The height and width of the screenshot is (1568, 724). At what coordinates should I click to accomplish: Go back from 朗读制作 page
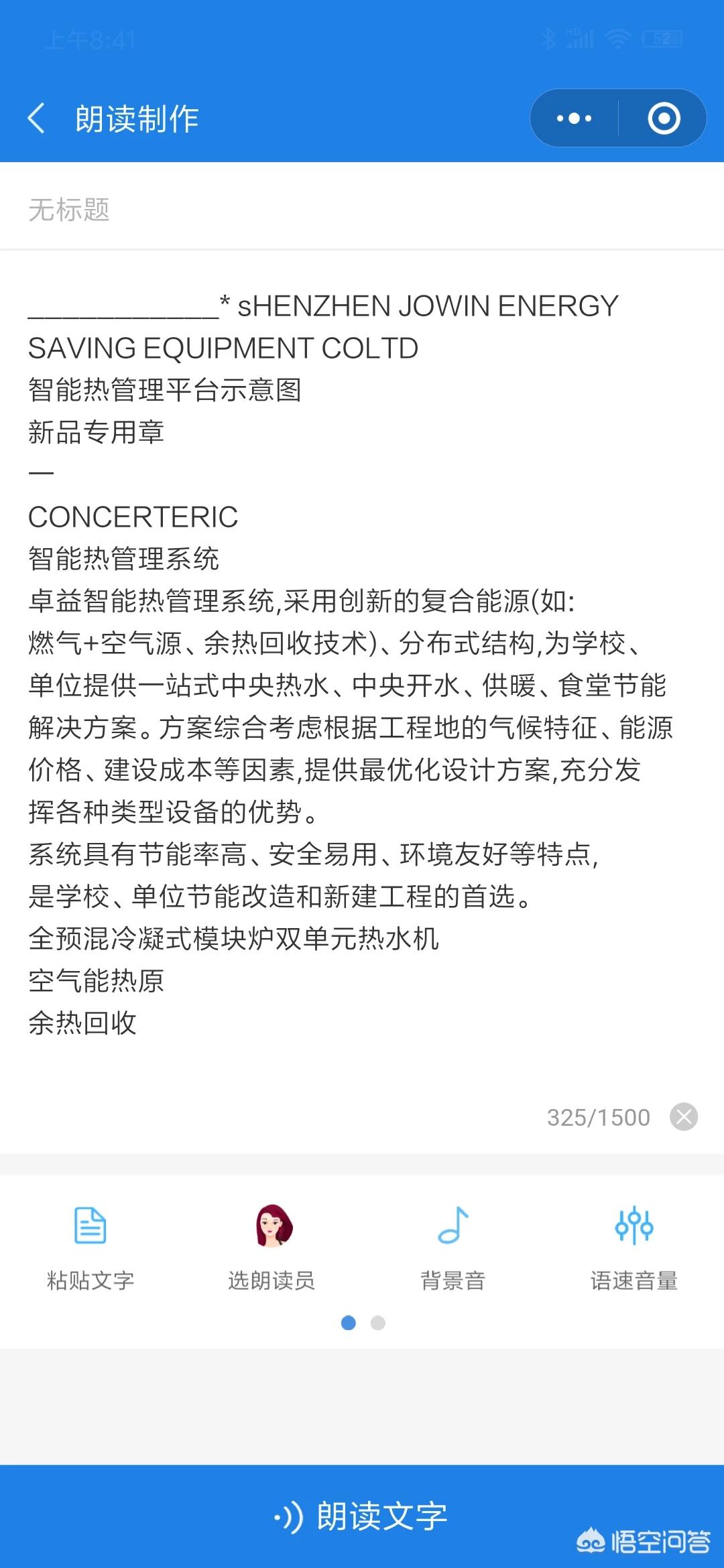36,119
